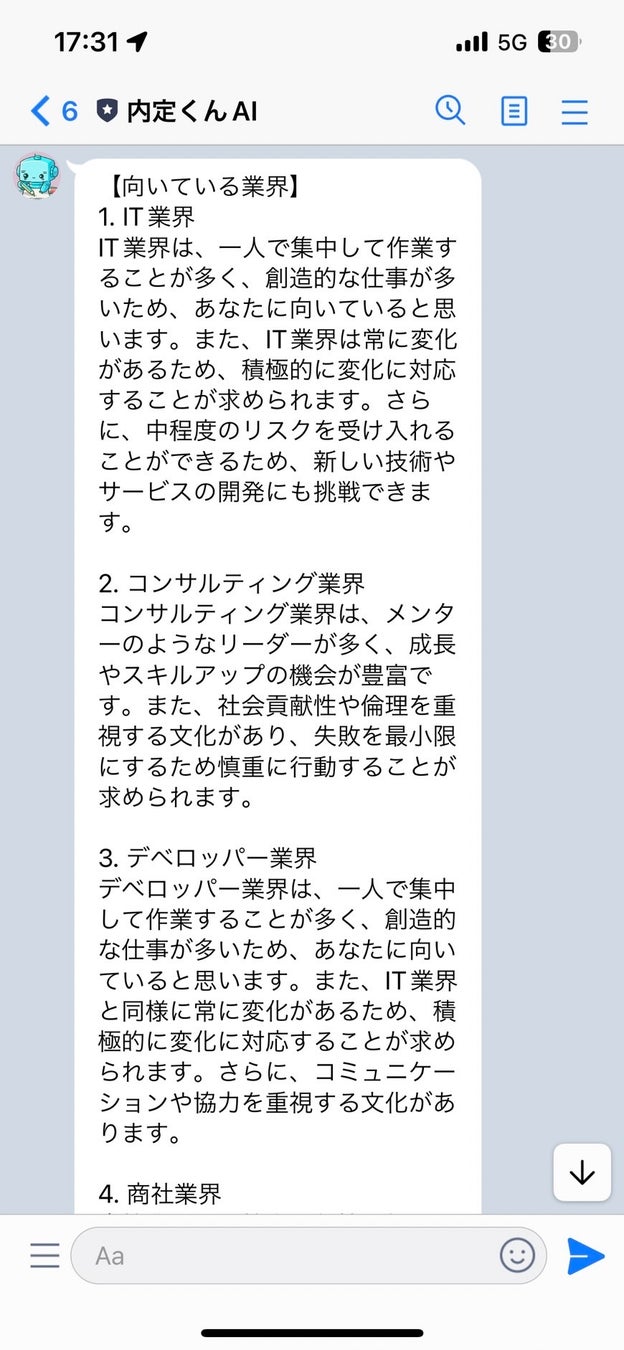Screen dimensions: 624x1350
Task: Jump to the latest message
Action: 582,1172
